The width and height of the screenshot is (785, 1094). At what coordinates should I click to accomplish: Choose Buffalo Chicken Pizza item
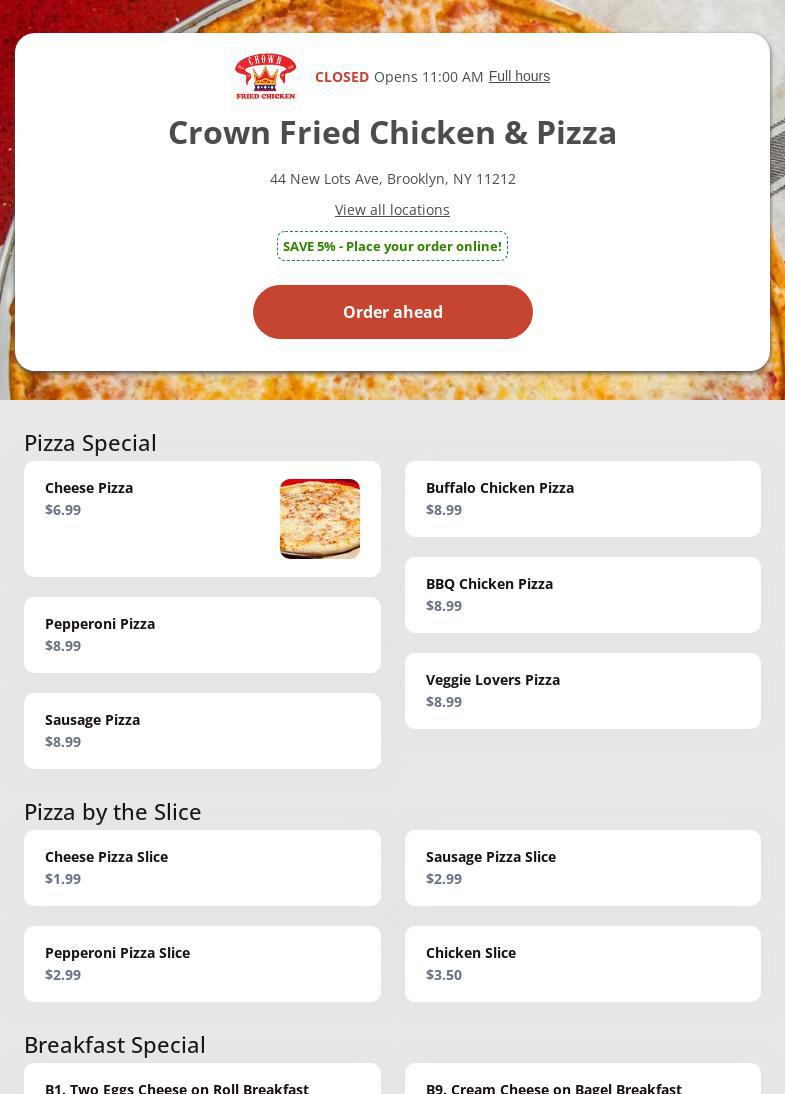tap(582, 499)
